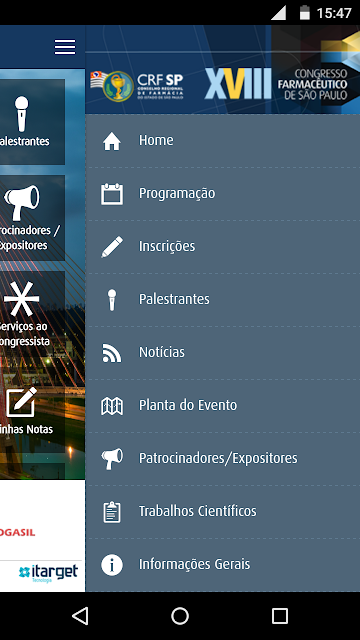Go to Home in the drawer

click(222, 141)
